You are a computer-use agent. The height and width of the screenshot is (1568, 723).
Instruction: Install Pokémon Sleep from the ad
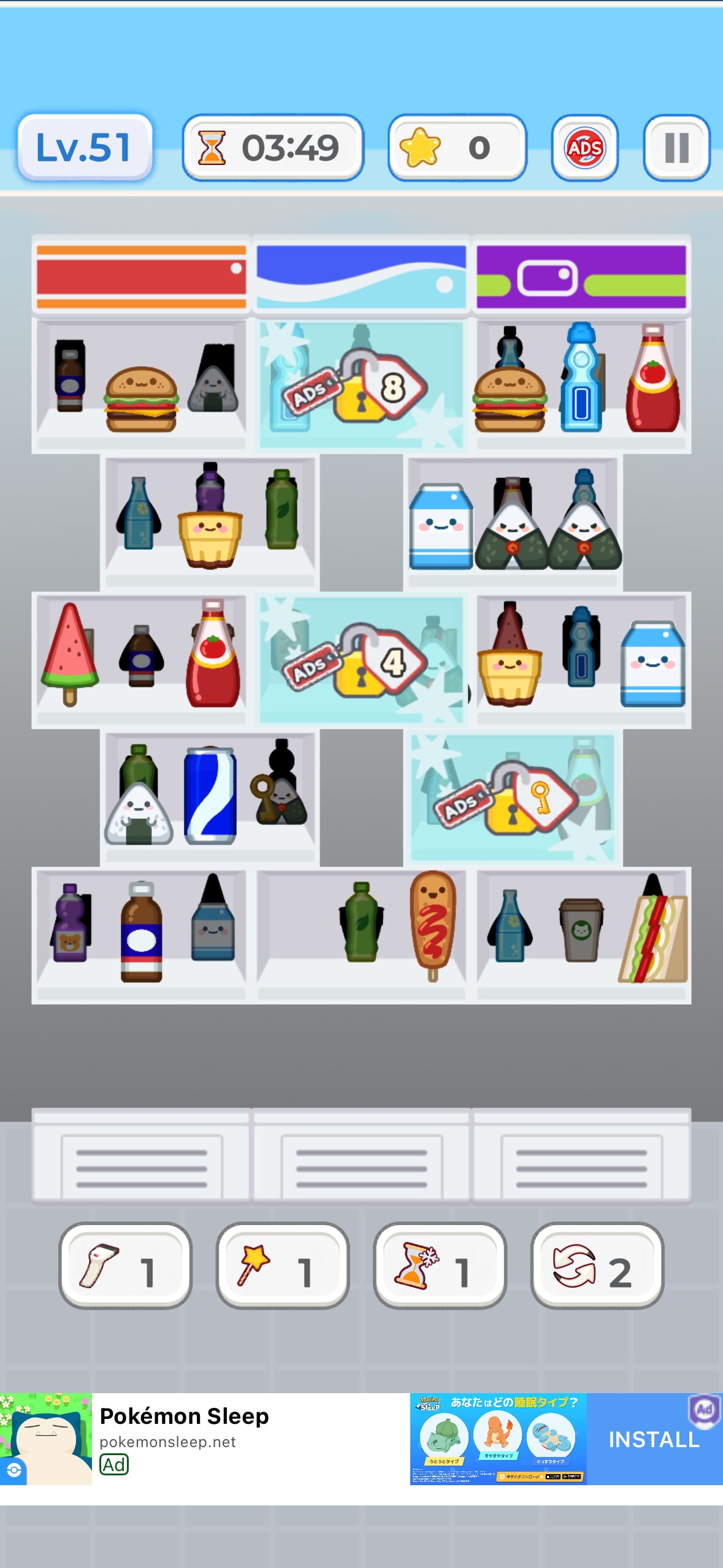click(x=652, y=1439)
